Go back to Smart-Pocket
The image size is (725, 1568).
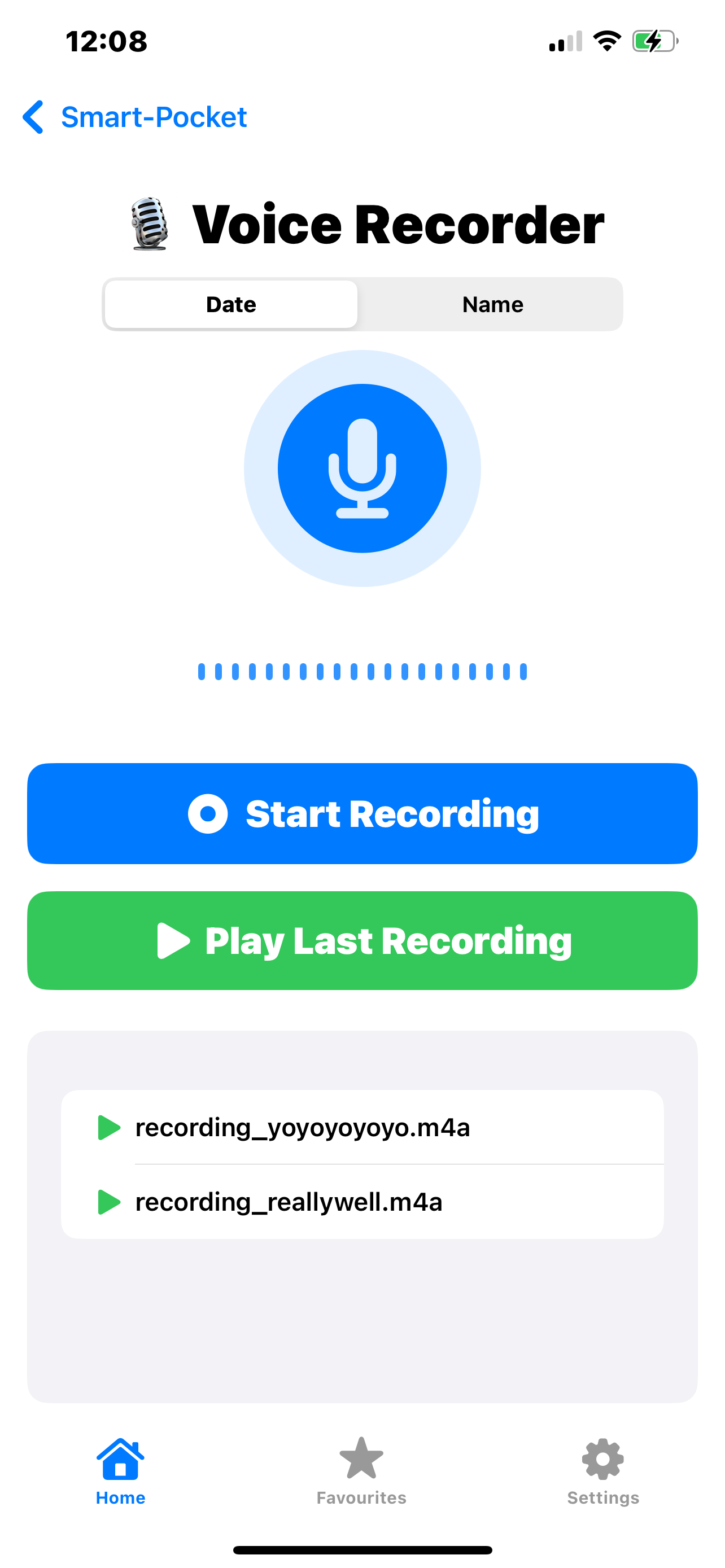pos(134,117)
